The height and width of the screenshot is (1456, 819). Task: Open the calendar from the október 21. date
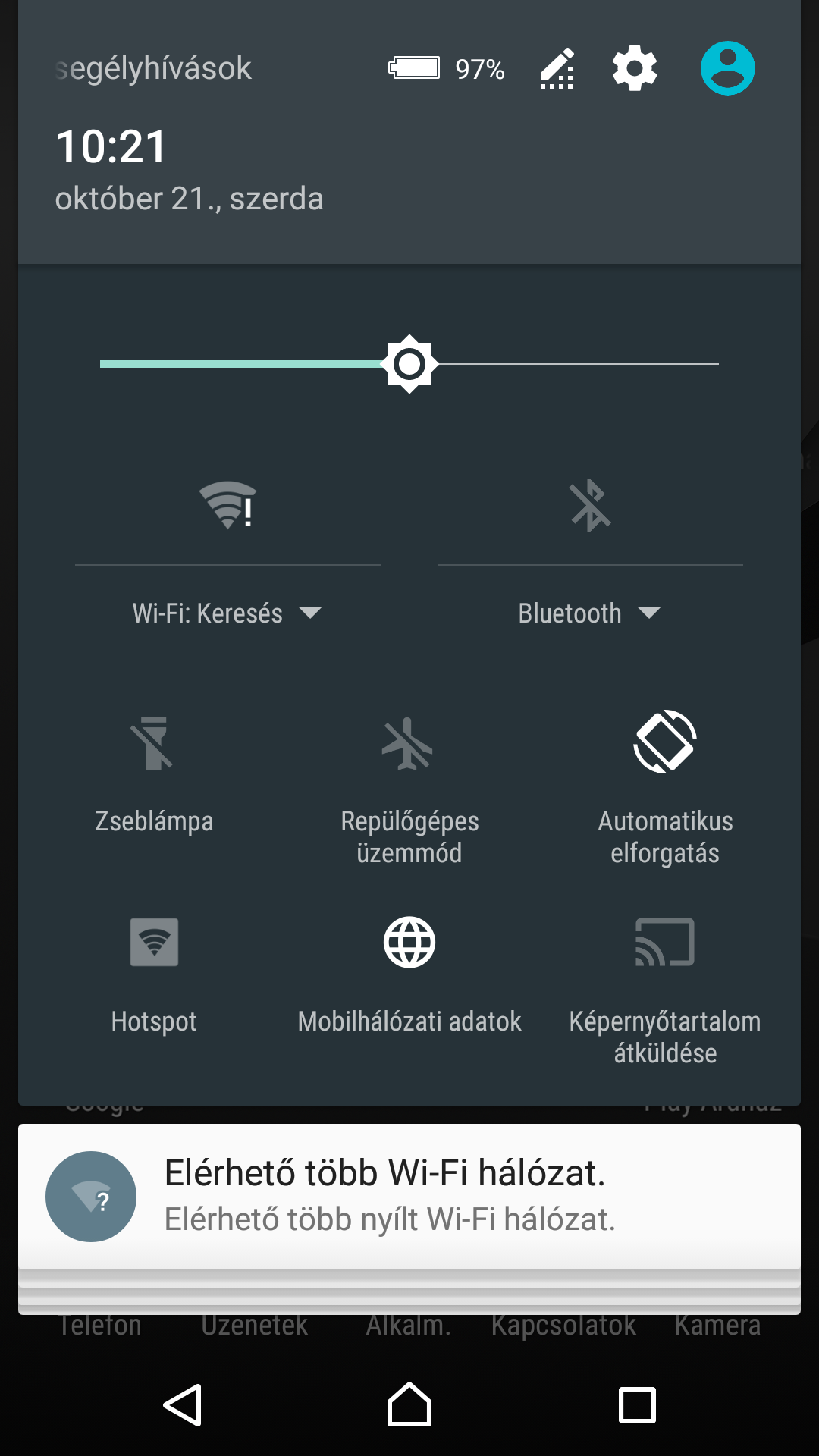(x=190, y=199)
